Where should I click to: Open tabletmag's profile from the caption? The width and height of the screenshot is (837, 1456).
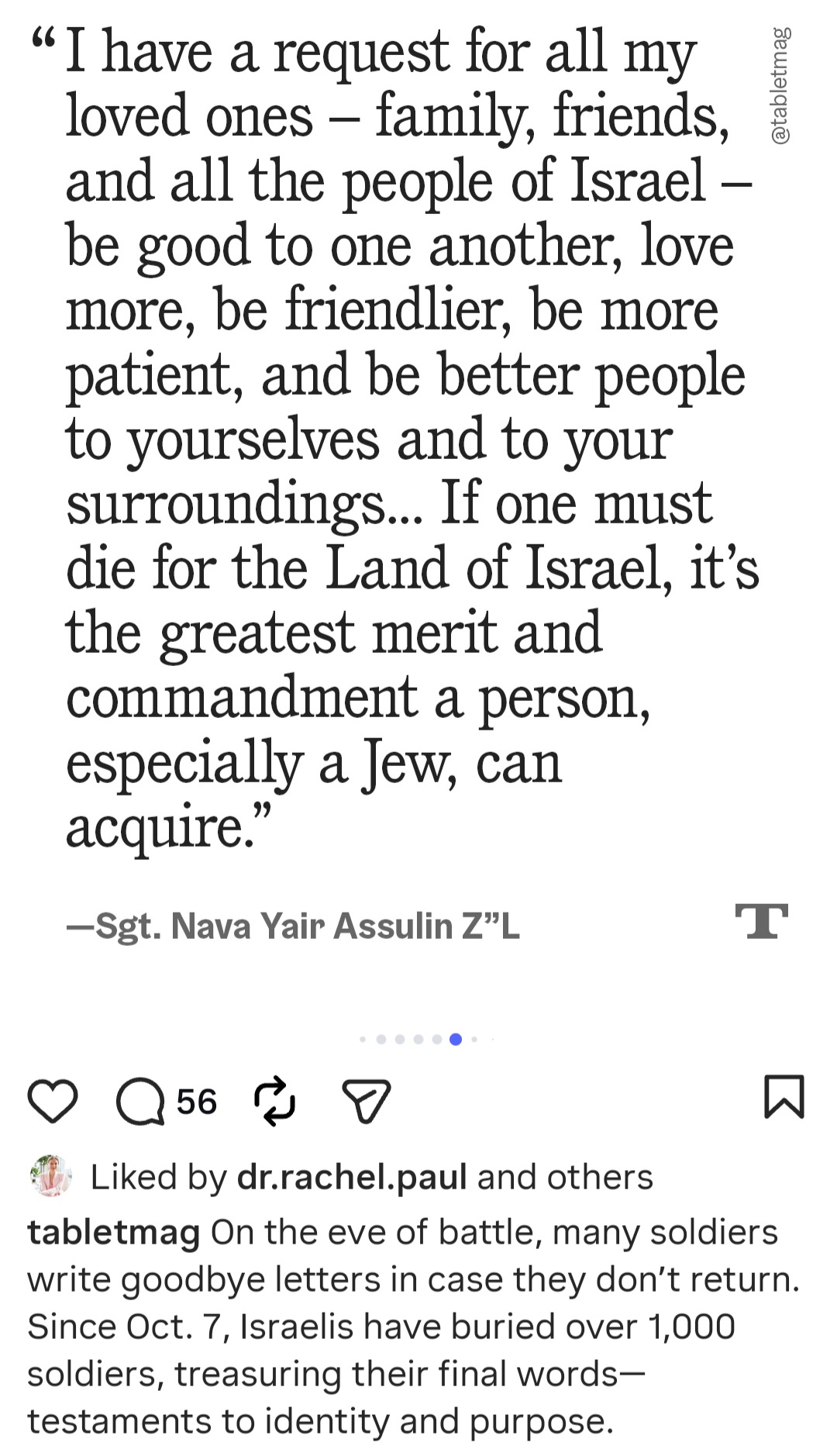(114, 1232)
